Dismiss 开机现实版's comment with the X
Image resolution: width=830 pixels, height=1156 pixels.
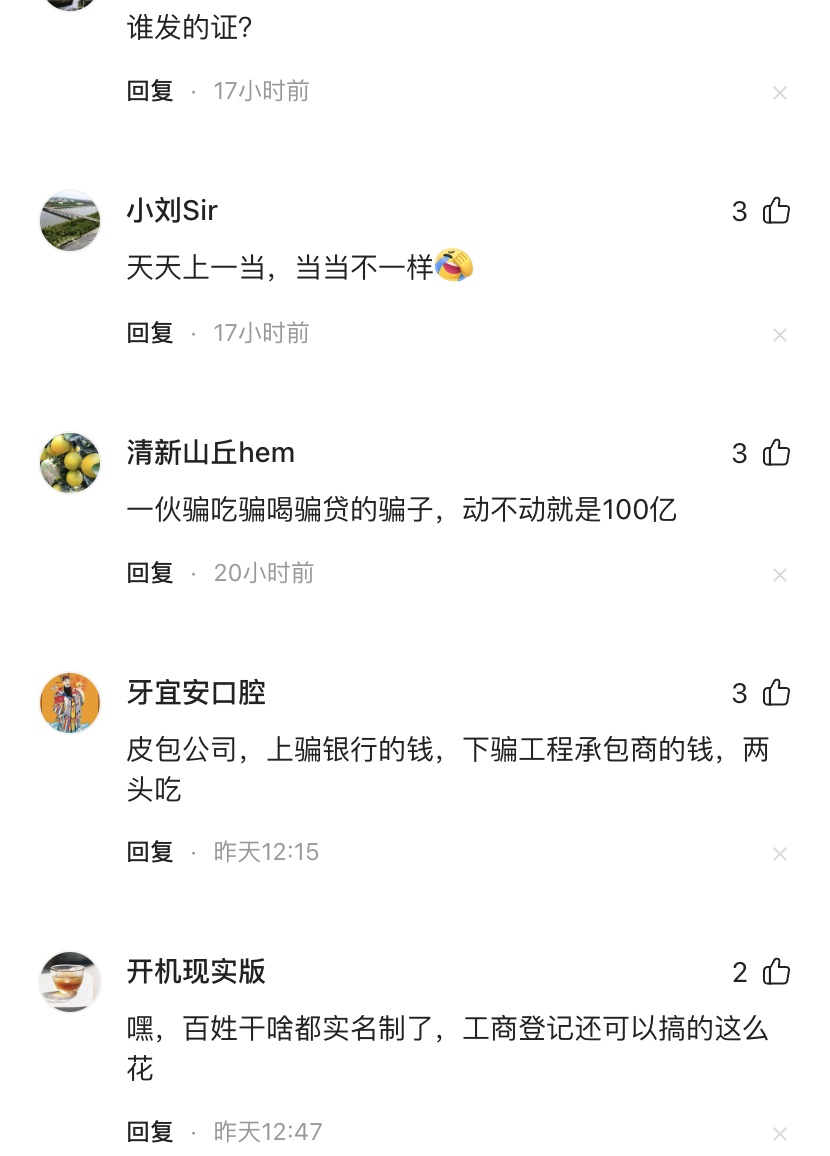point(780,1134)
